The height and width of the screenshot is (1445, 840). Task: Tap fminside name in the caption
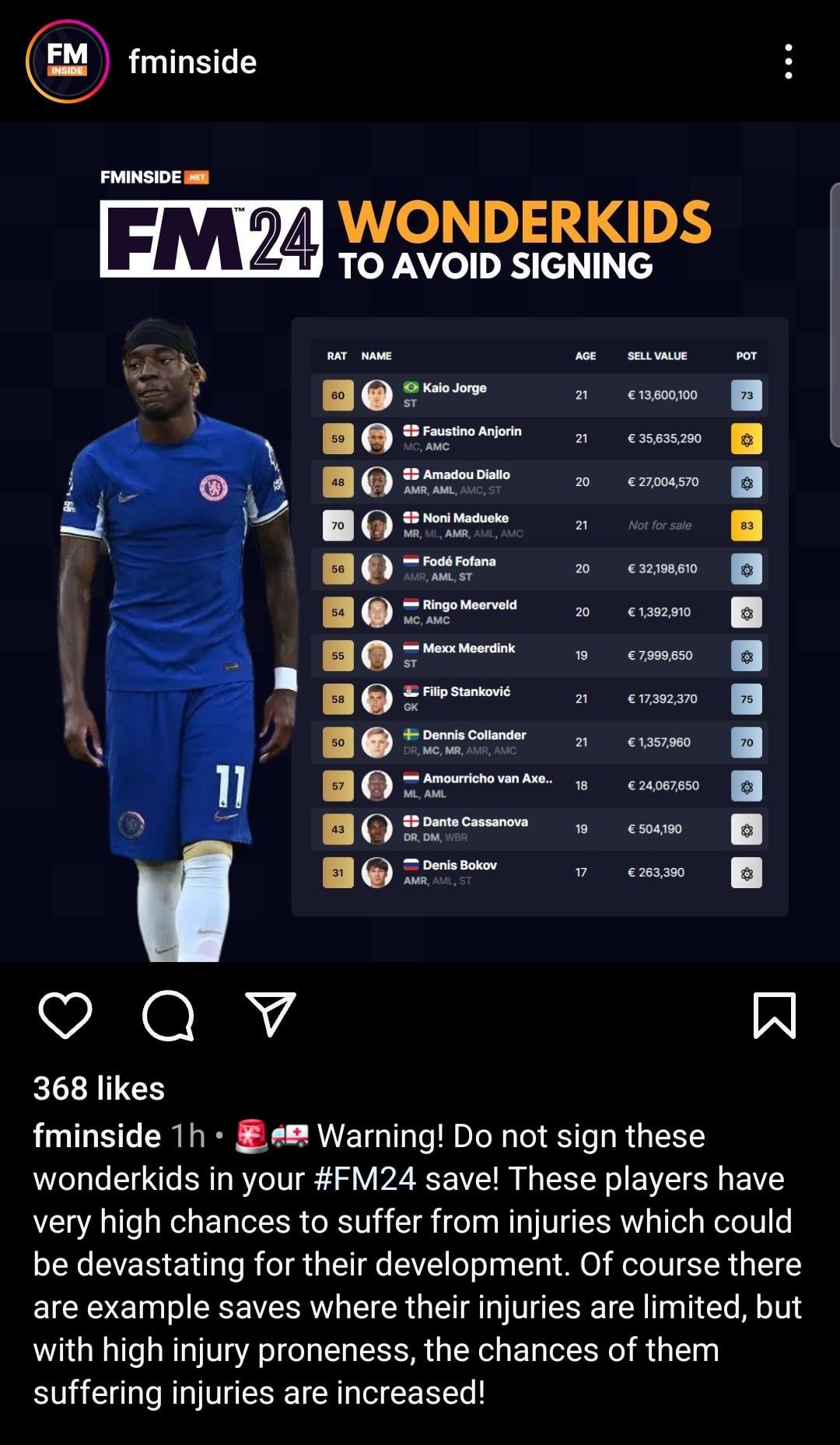click(97, 1136)
